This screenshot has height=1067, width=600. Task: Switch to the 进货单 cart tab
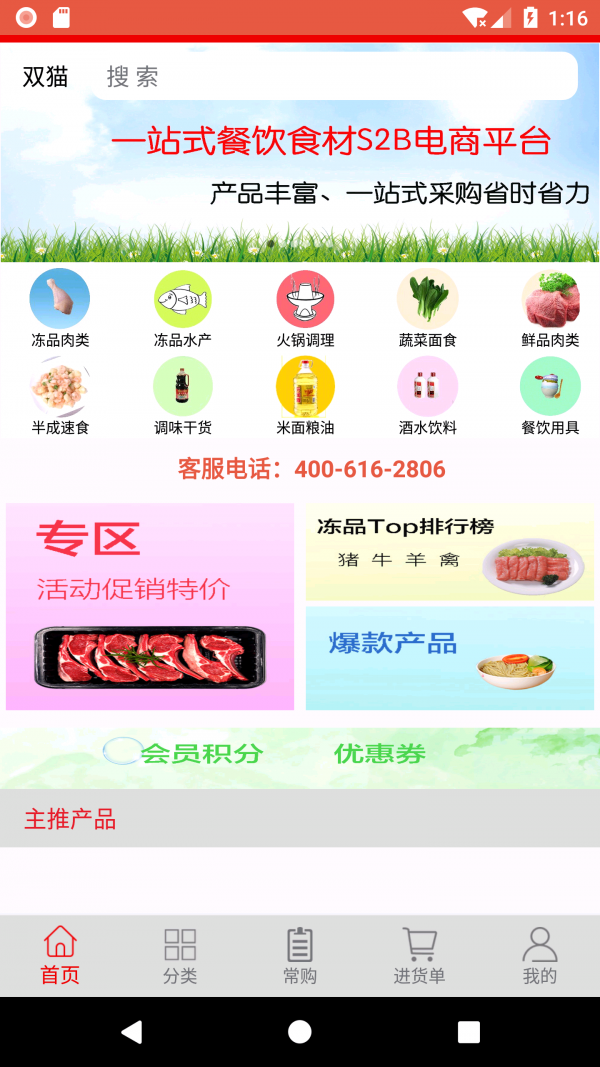click(419, 956)
